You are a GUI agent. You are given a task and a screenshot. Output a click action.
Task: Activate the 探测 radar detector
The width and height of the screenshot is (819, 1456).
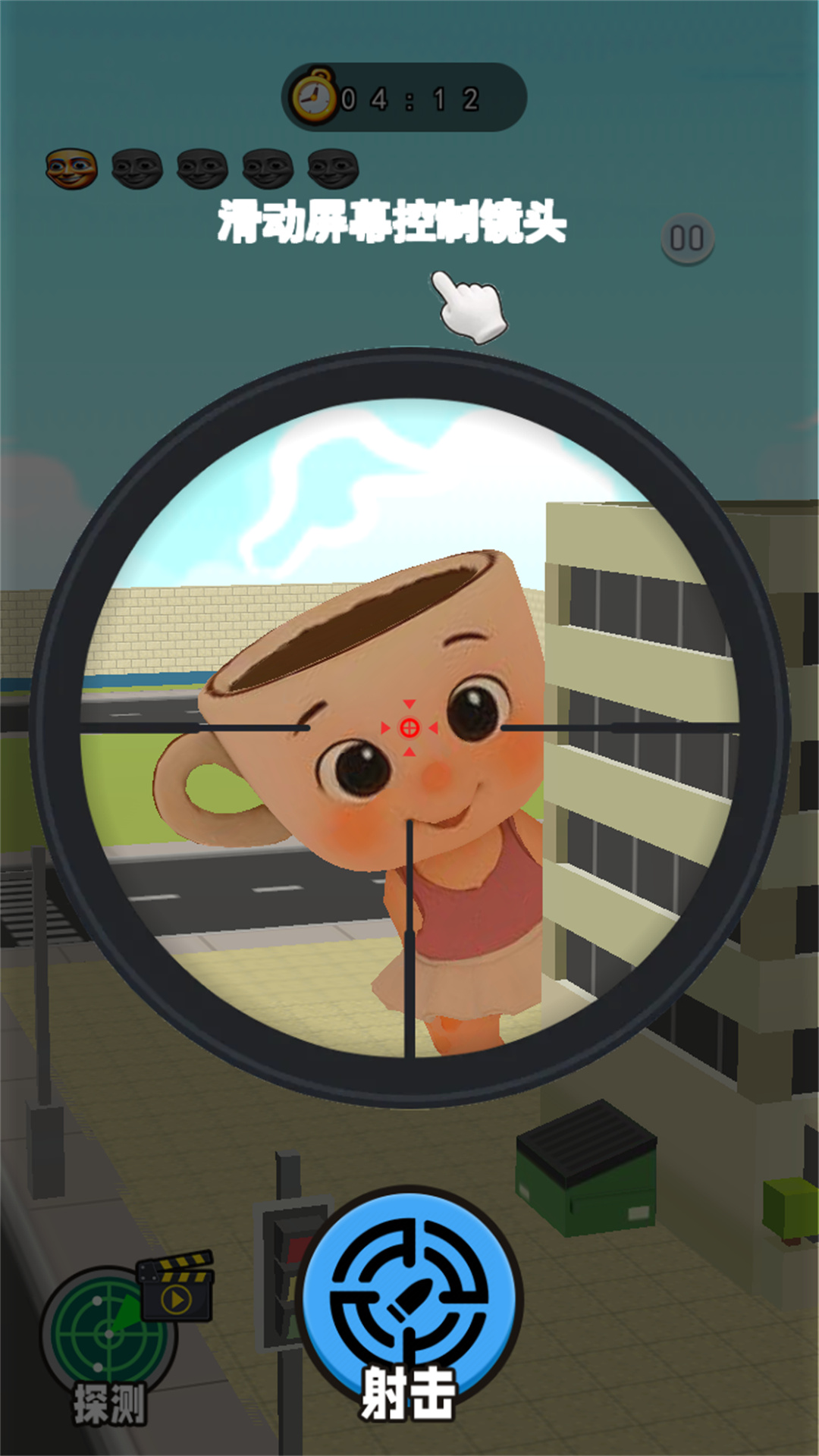(109, 1336)
